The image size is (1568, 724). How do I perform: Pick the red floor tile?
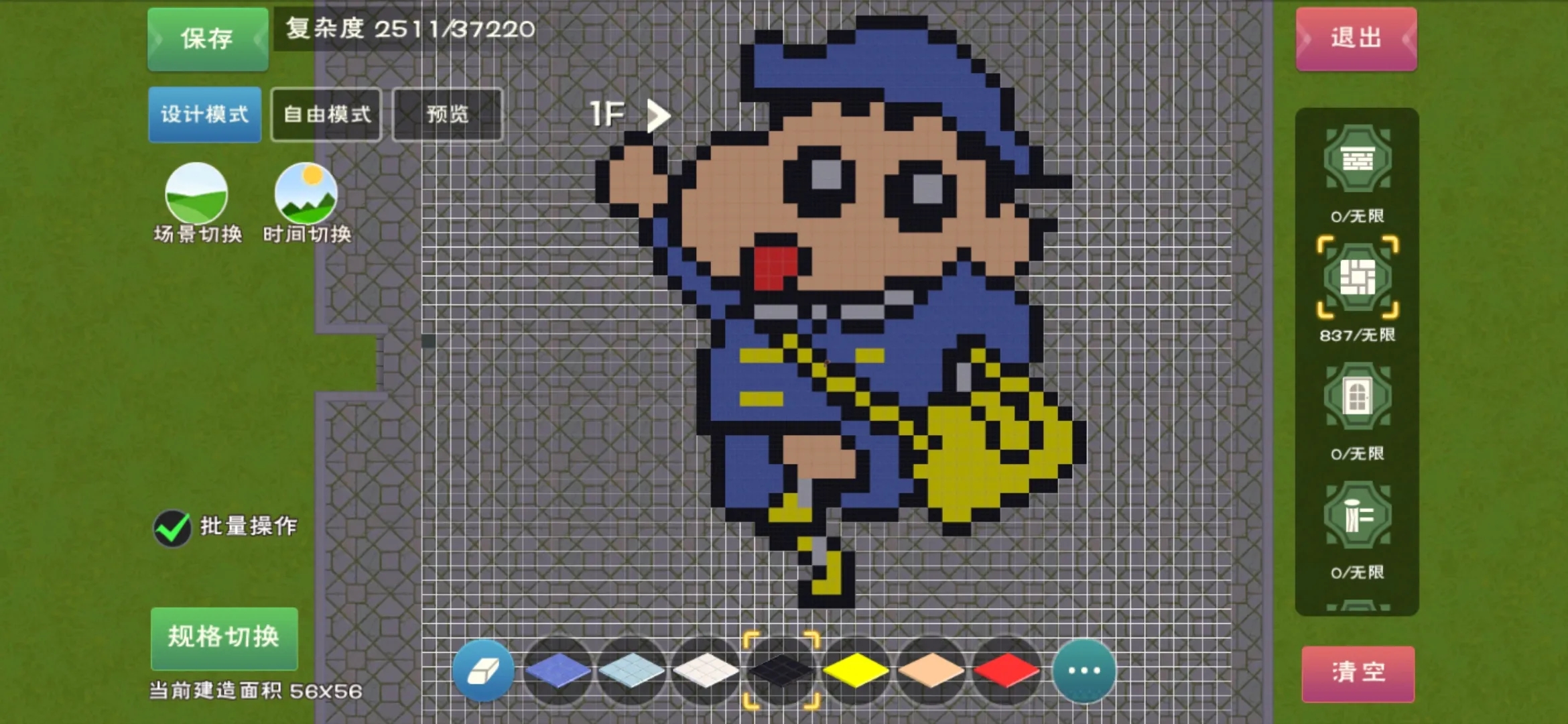click(1005, 670)
